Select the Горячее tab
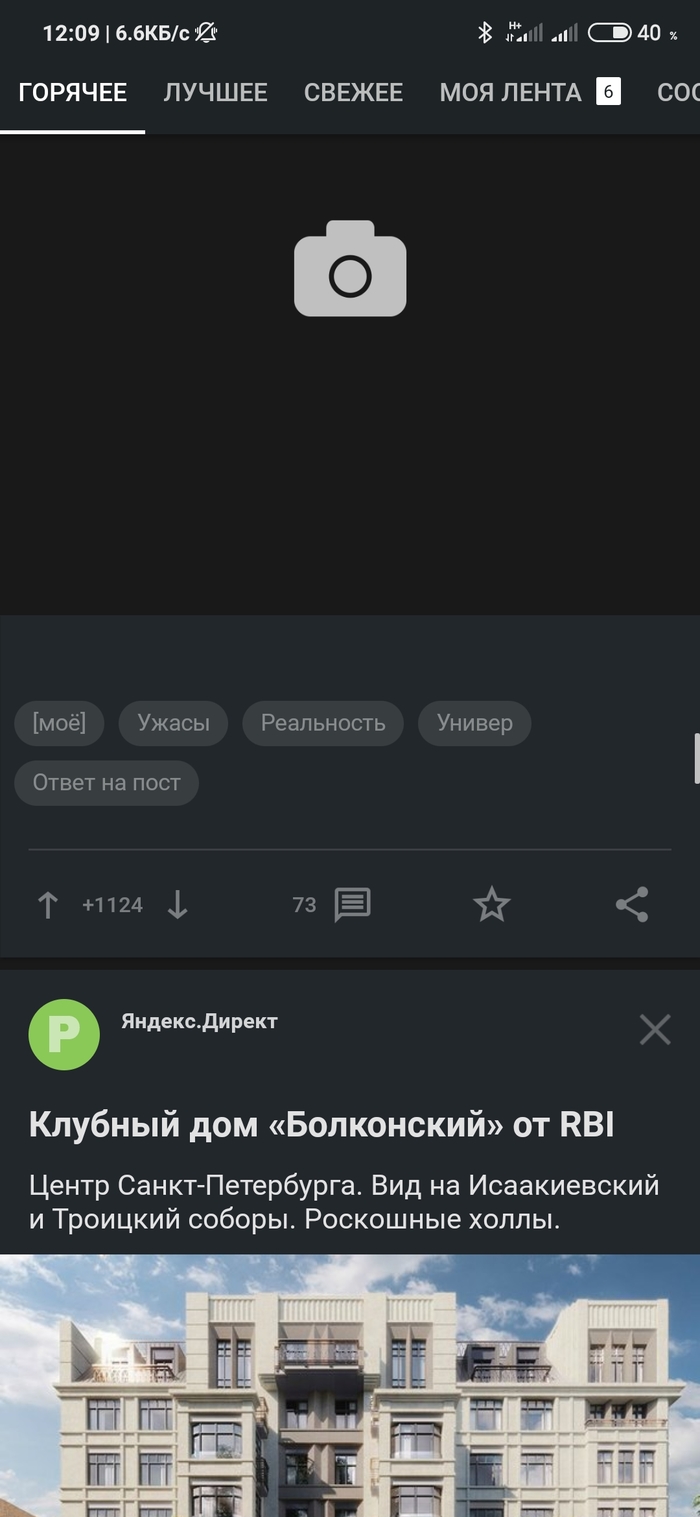Image resolution: width=700 pixels, height=1517 pixels. (72, 93)
